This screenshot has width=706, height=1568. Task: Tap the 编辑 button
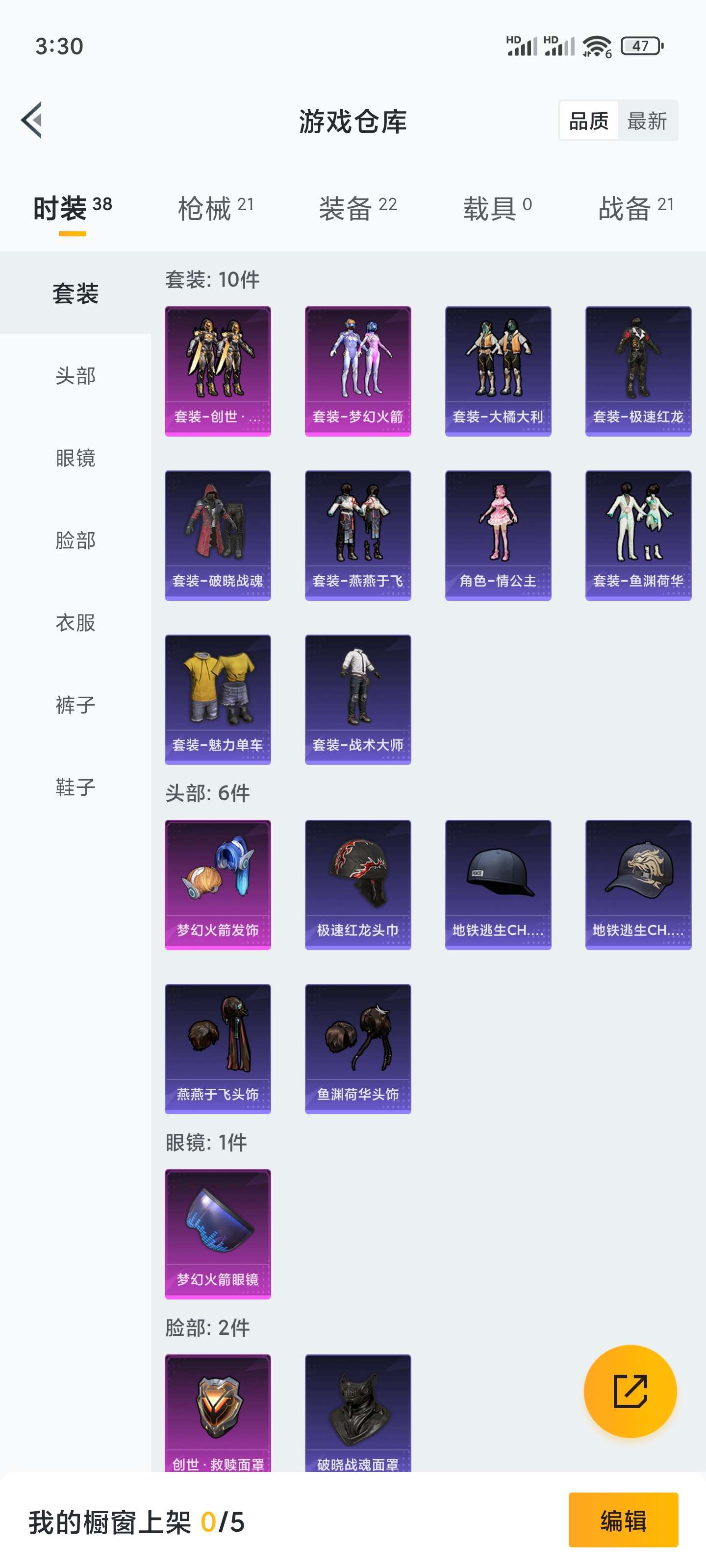pyautogui.click(x=623, y=1520)
